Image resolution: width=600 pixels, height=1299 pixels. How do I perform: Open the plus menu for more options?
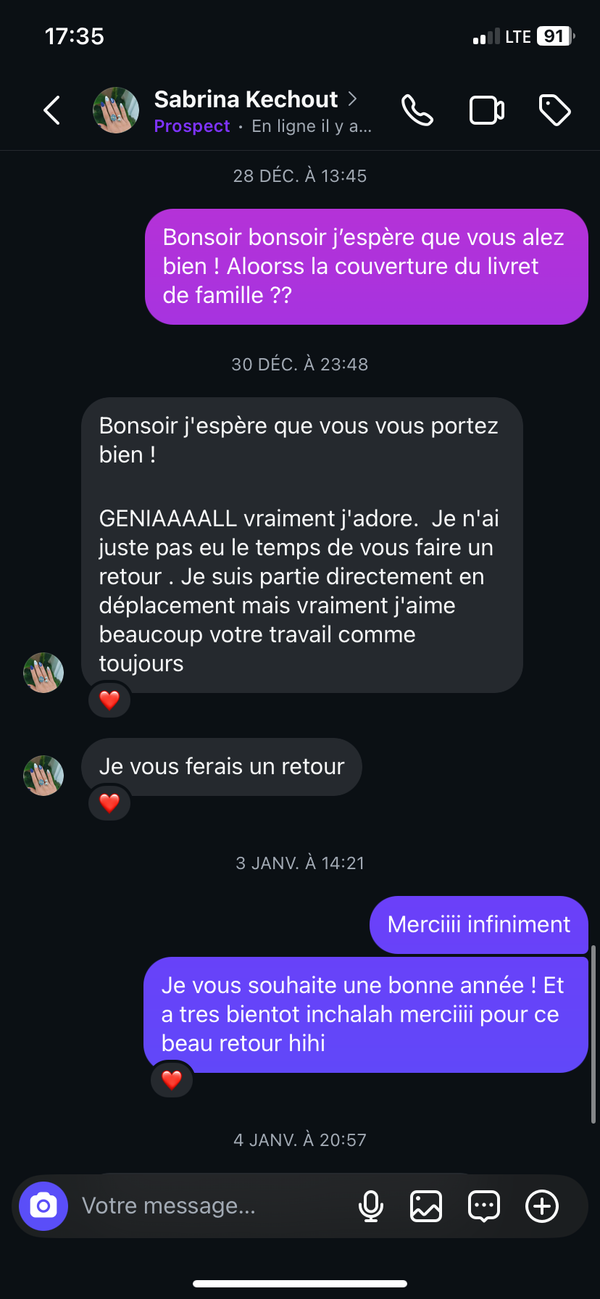click(542, 1206)
